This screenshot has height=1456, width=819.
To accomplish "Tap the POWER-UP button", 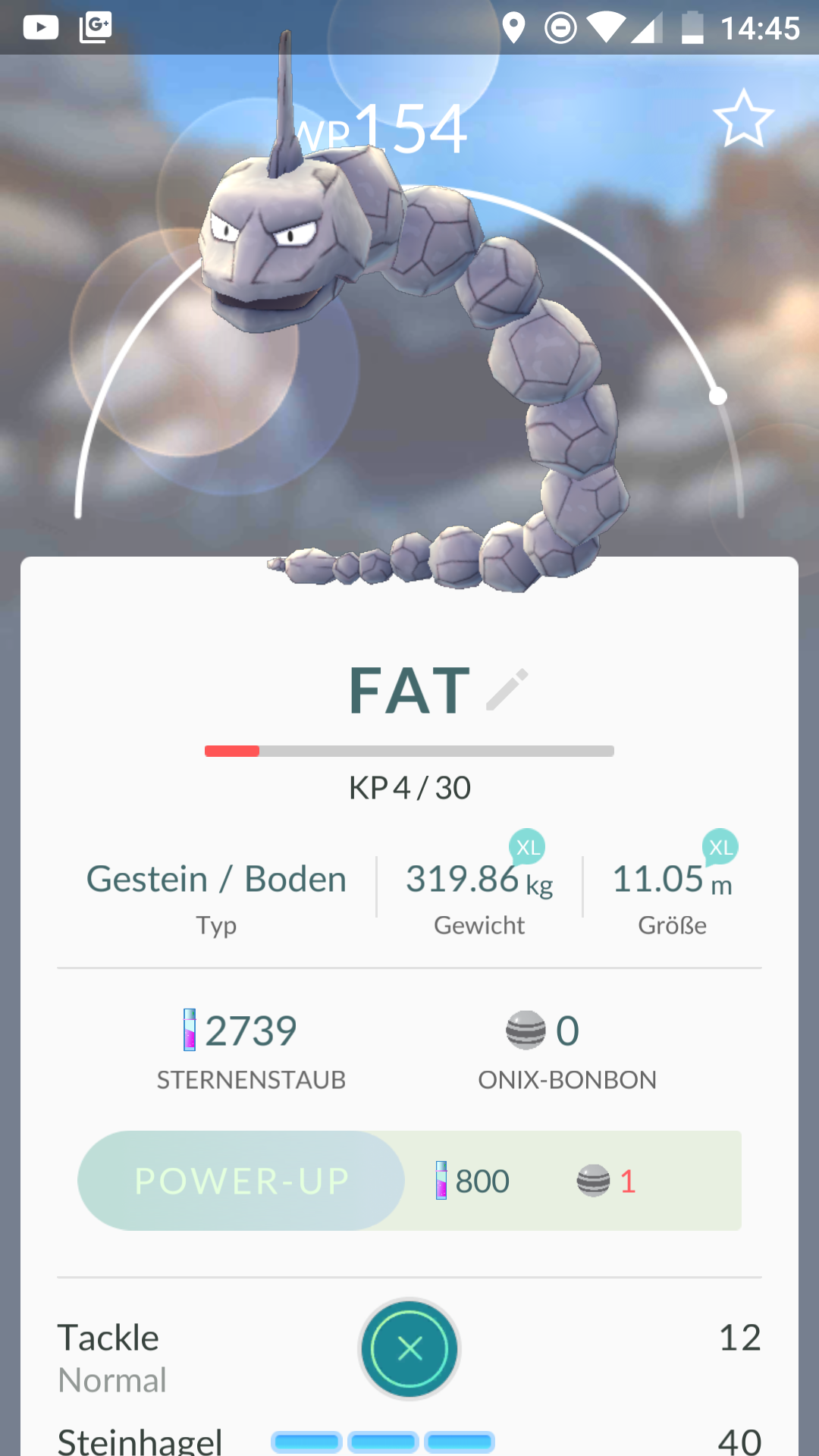I will [x=241, y=1181].
